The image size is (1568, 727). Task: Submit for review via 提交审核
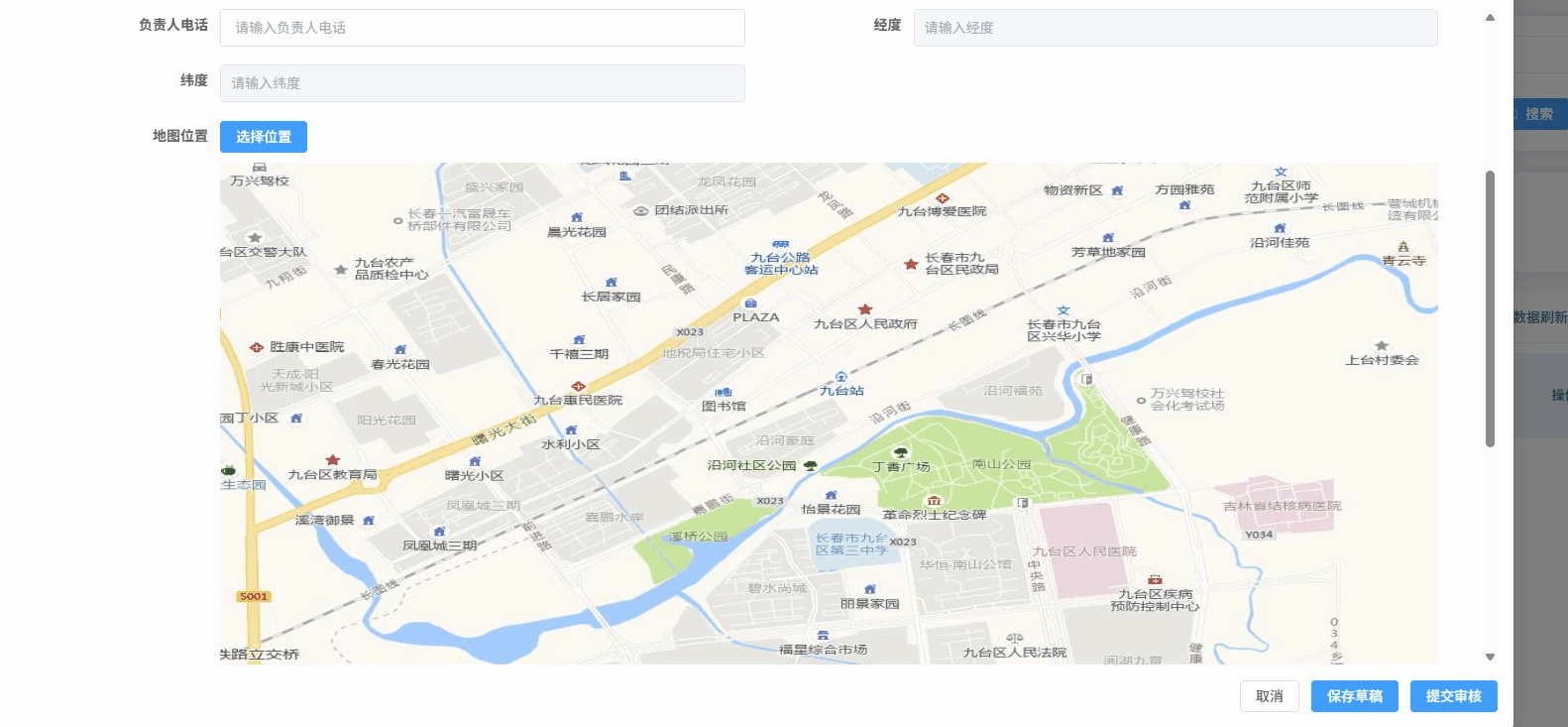pos(1453,696)
